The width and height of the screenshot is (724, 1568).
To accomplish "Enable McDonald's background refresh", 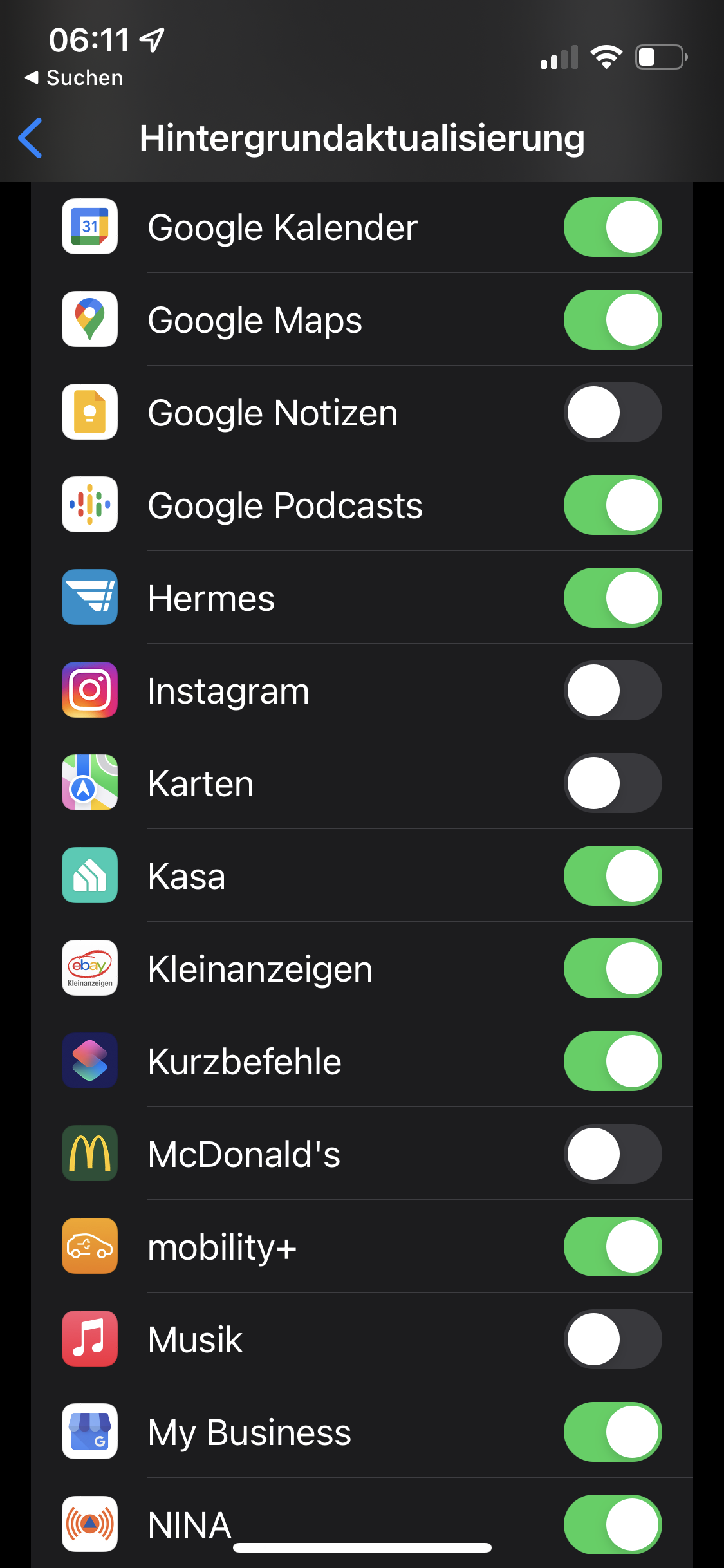I will click(612, 1154).
